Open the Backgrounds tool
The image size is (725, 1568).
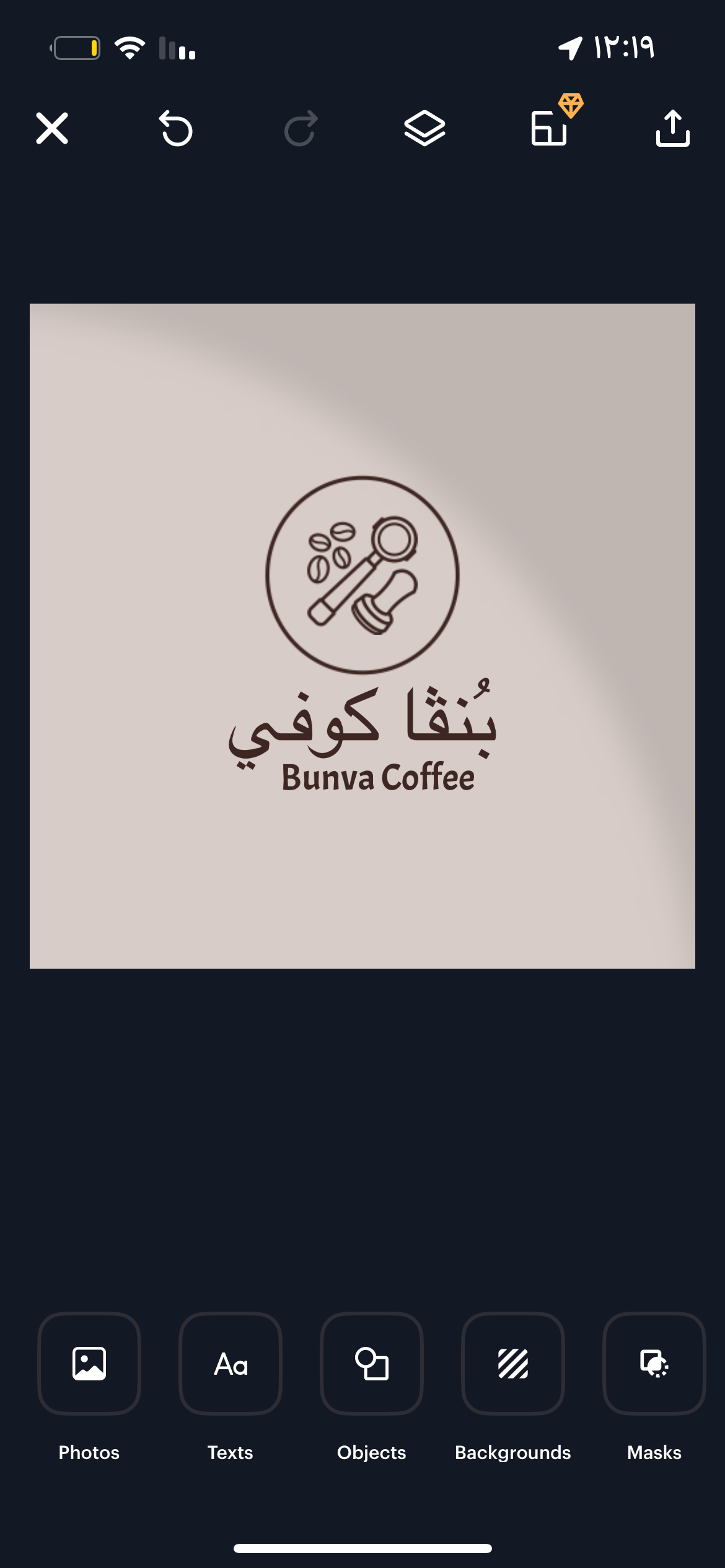(513, 1364)
